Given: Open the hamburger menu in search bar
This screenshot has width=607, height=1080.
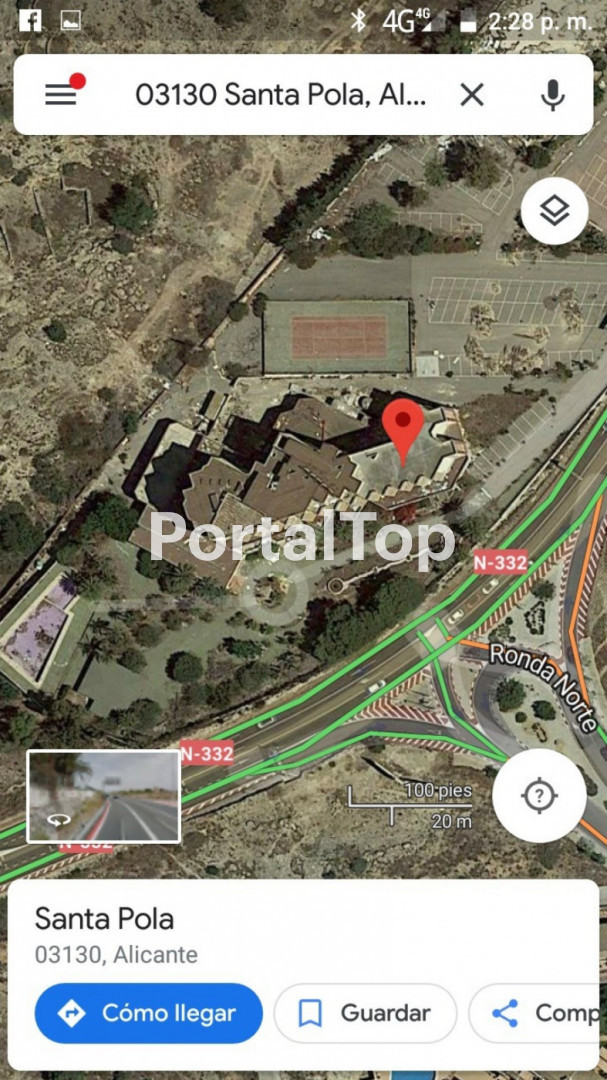Looking at the screenshot, I should [x=61, y=94].
